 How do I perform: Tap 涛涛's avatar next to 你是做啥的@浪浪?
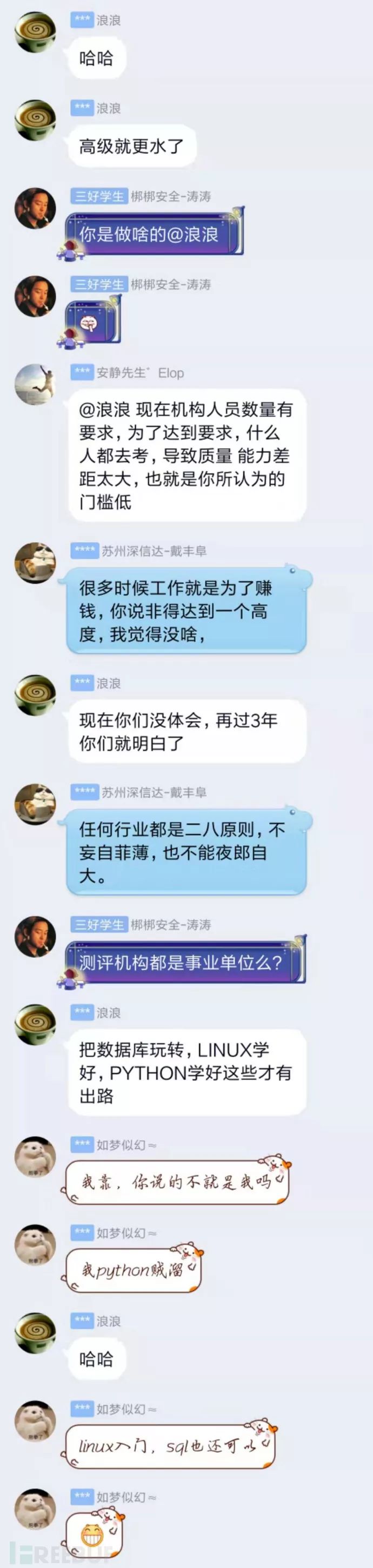point(35,208)
